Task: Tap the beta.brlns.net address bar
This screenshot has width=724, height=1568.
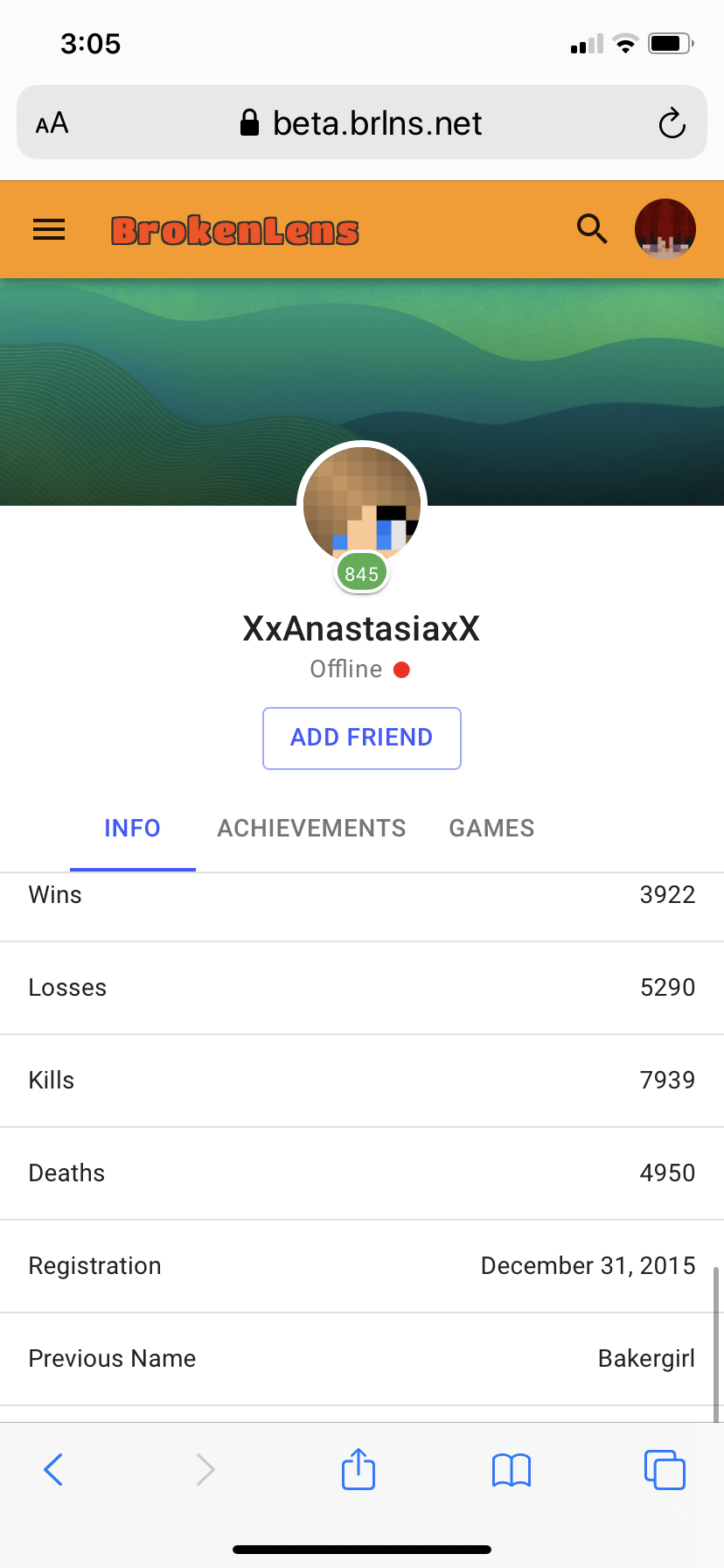Action: [x=361, y=122]
